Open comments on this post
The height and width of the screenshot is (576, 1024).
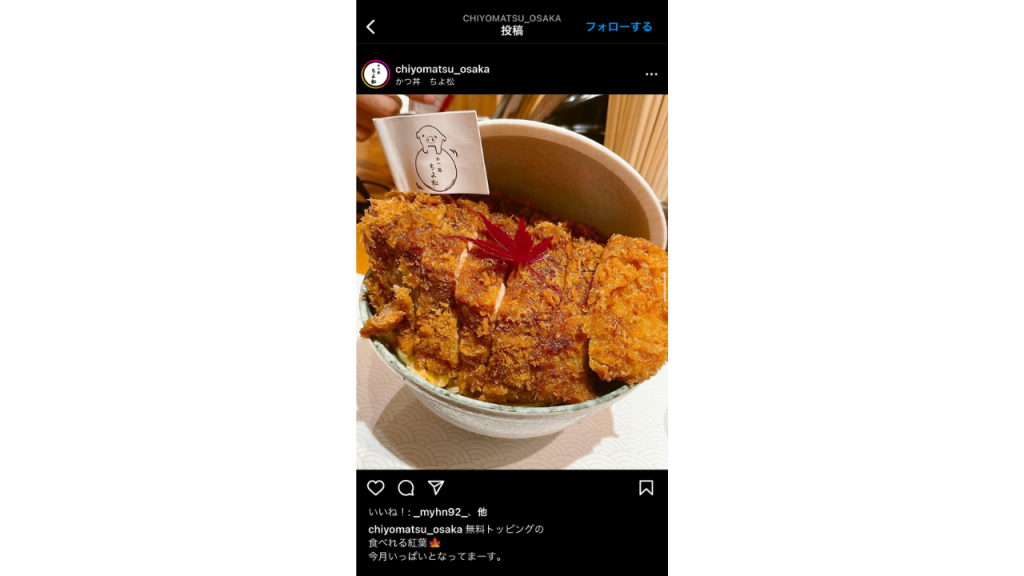(x=406, y=488)
